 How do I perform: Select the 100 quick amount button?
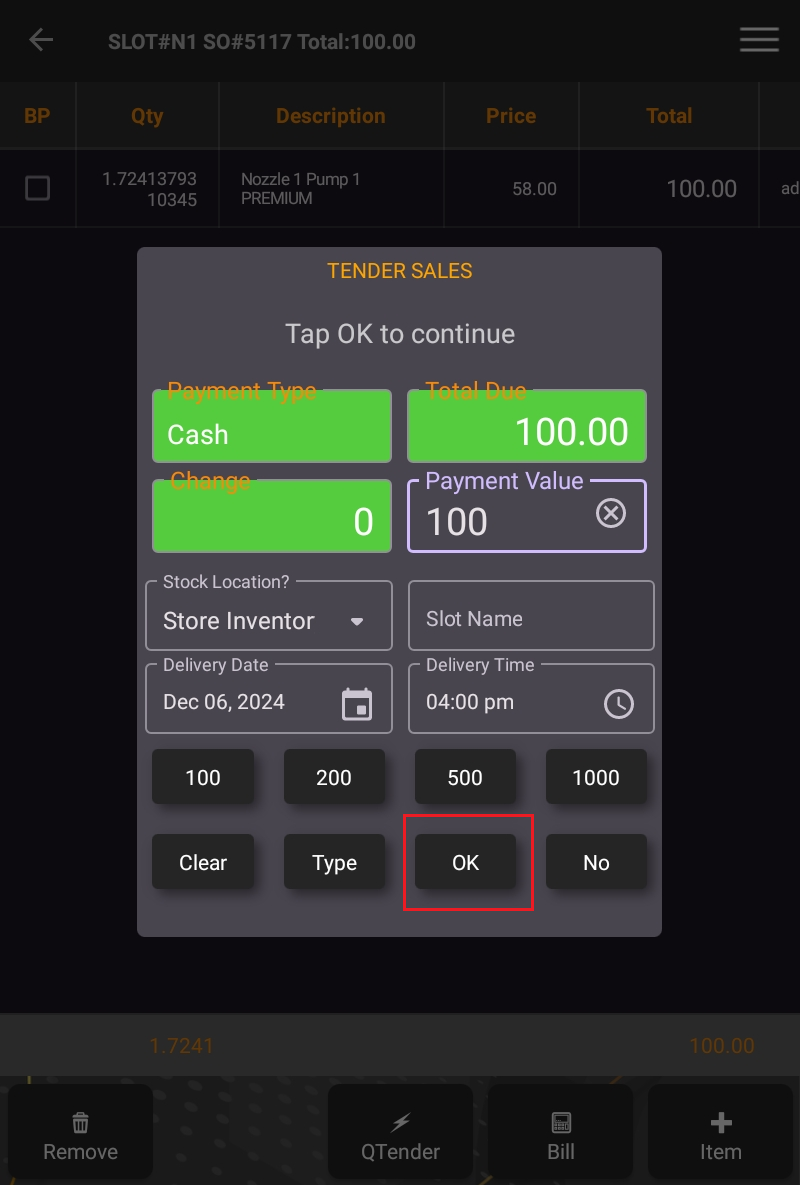203,777
